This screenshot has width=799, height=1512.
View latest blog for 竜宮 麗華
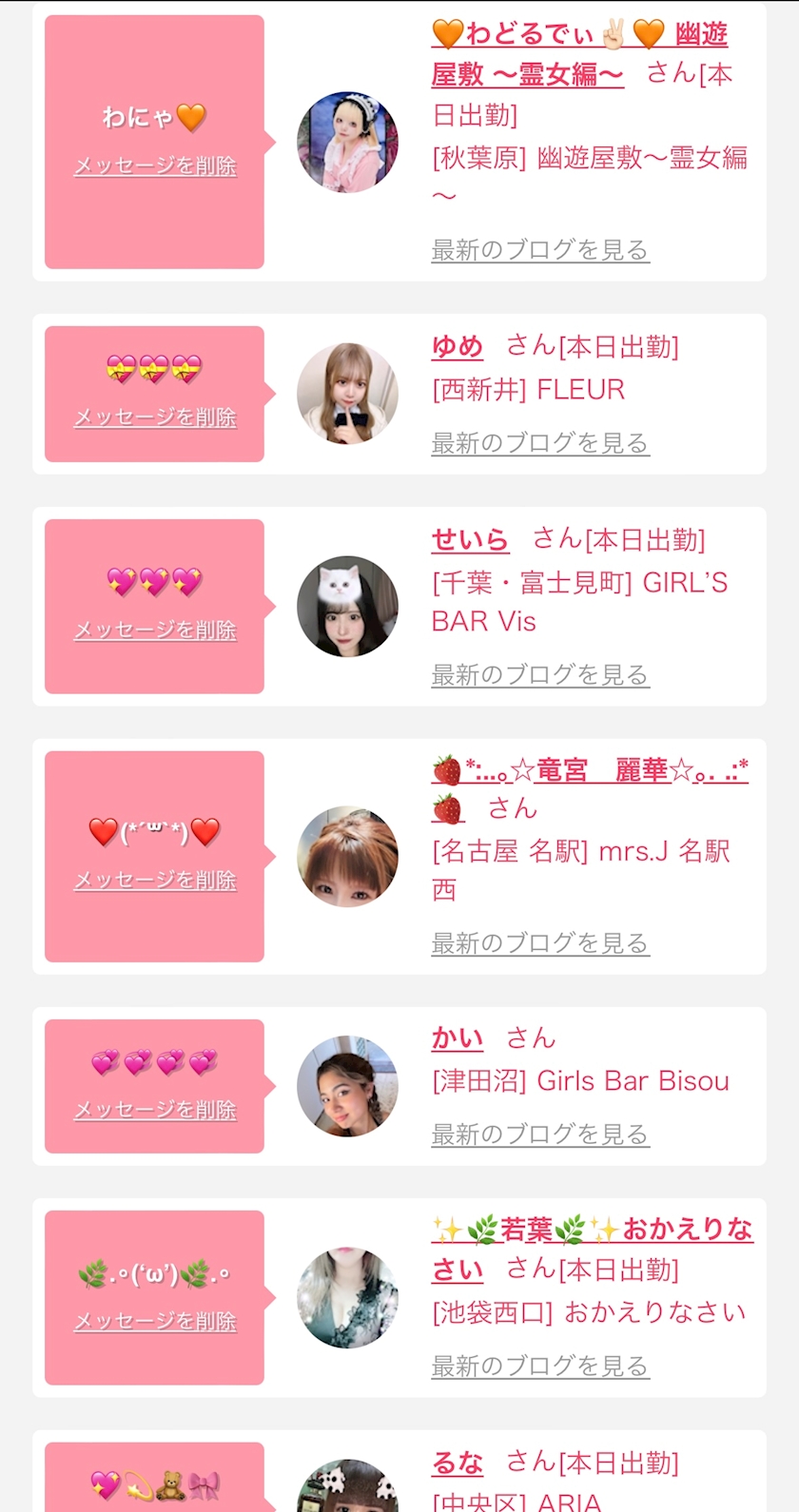pyautogui.click(x=540, y=943)
